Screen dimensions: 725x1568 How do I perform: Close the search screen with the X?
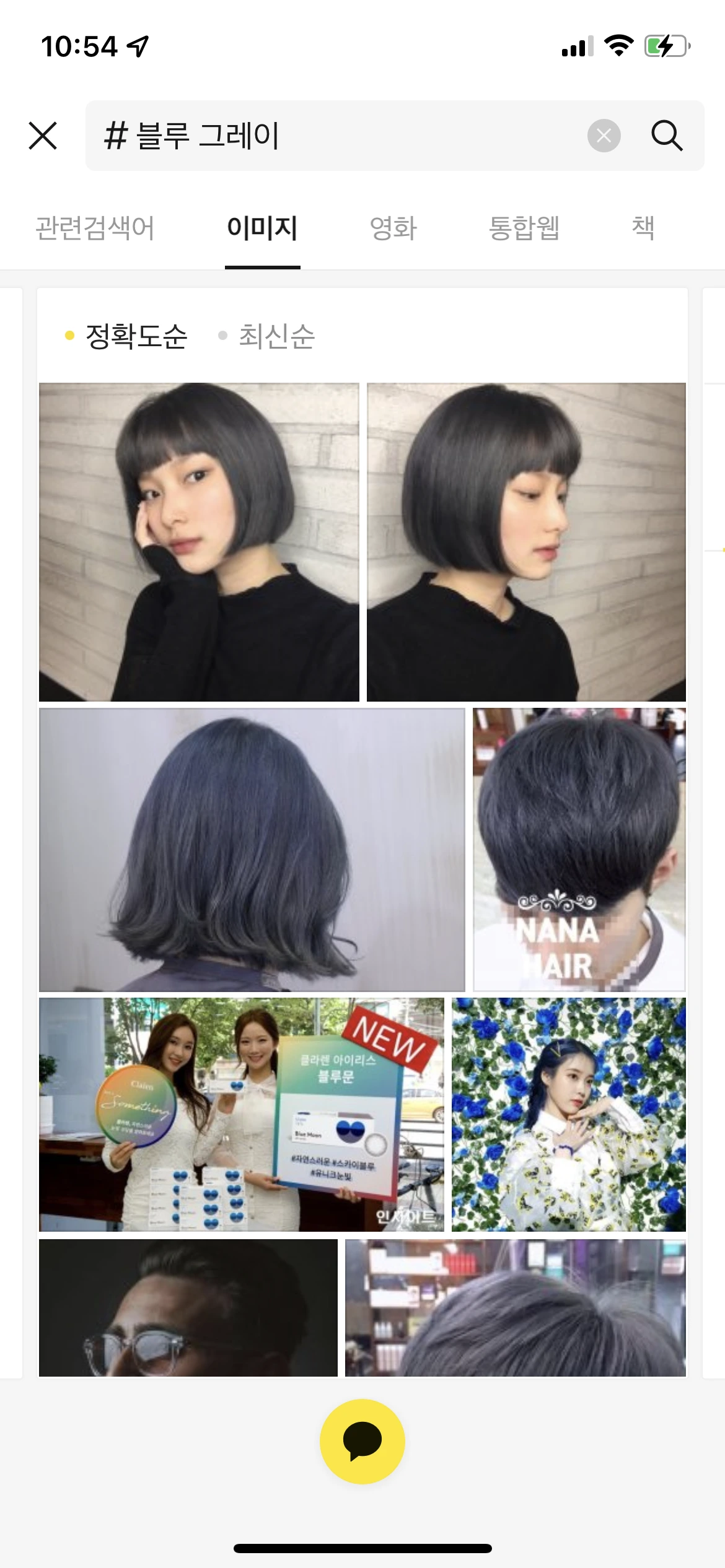click(x=43, y=136)
